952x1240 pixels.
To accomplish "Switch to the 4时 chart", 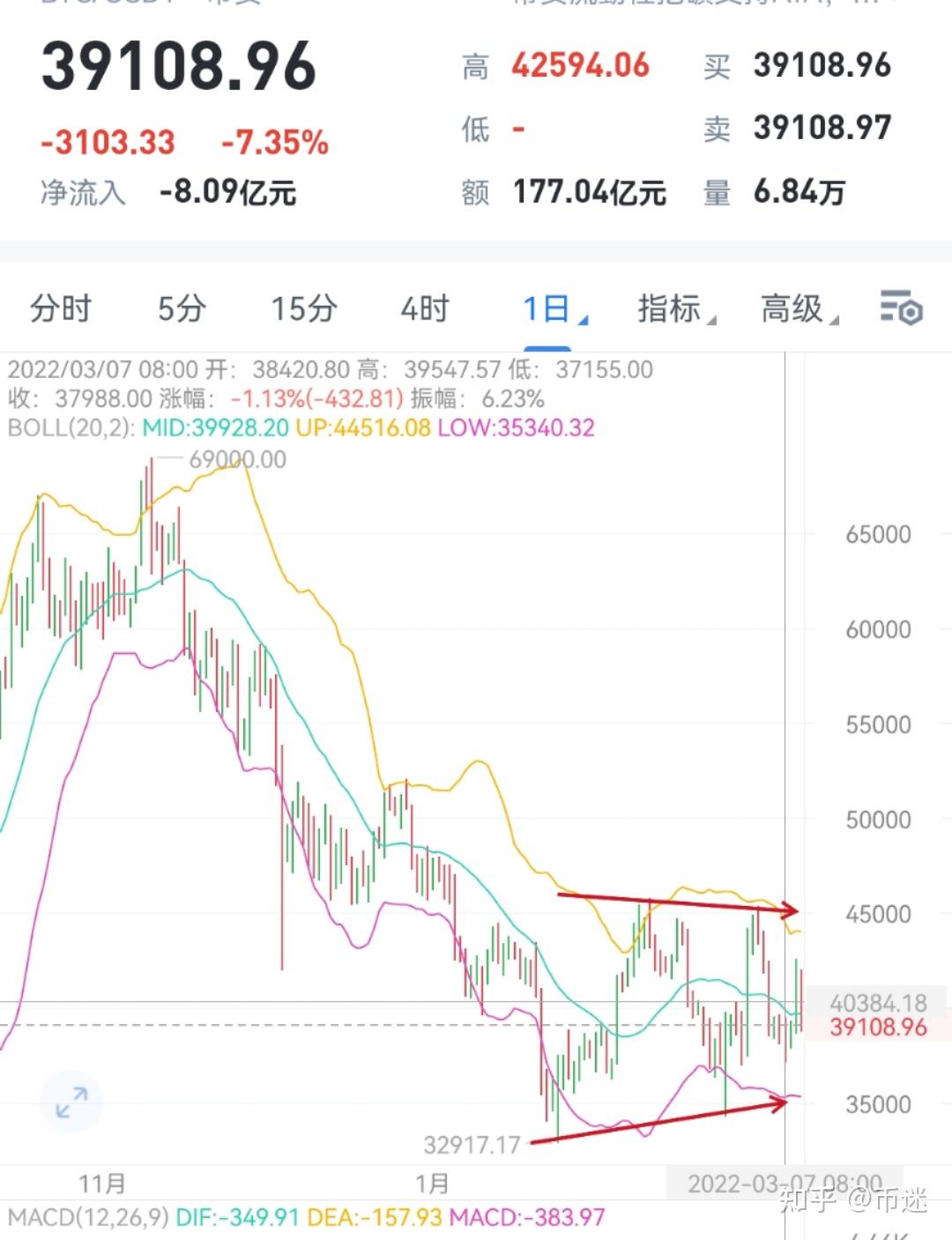I will (425, 309).
